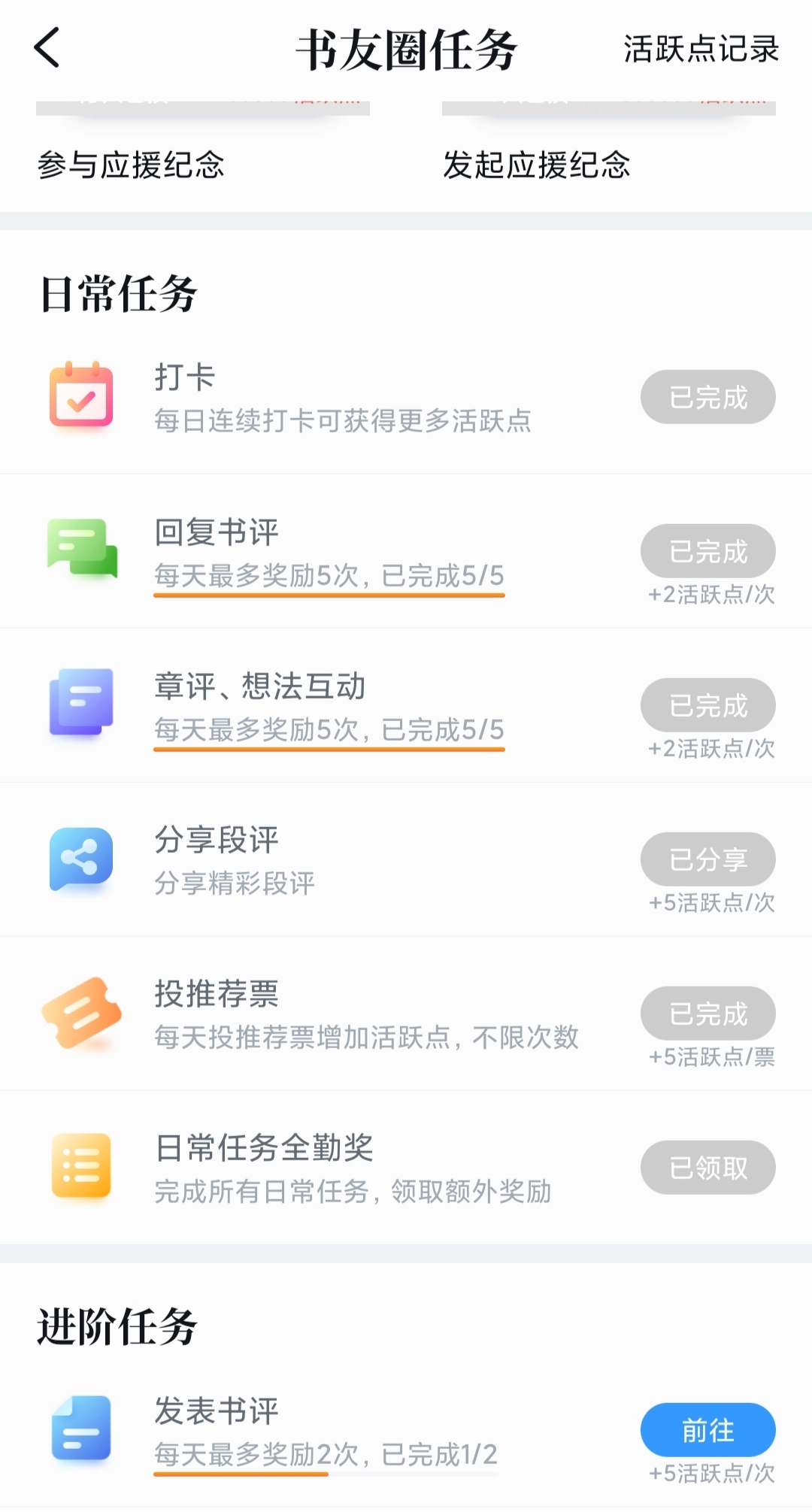Tap 已领取 button for 日常任务全勤奖
The width and height of the screenshot is (812, 1512).
[707, 1167]
